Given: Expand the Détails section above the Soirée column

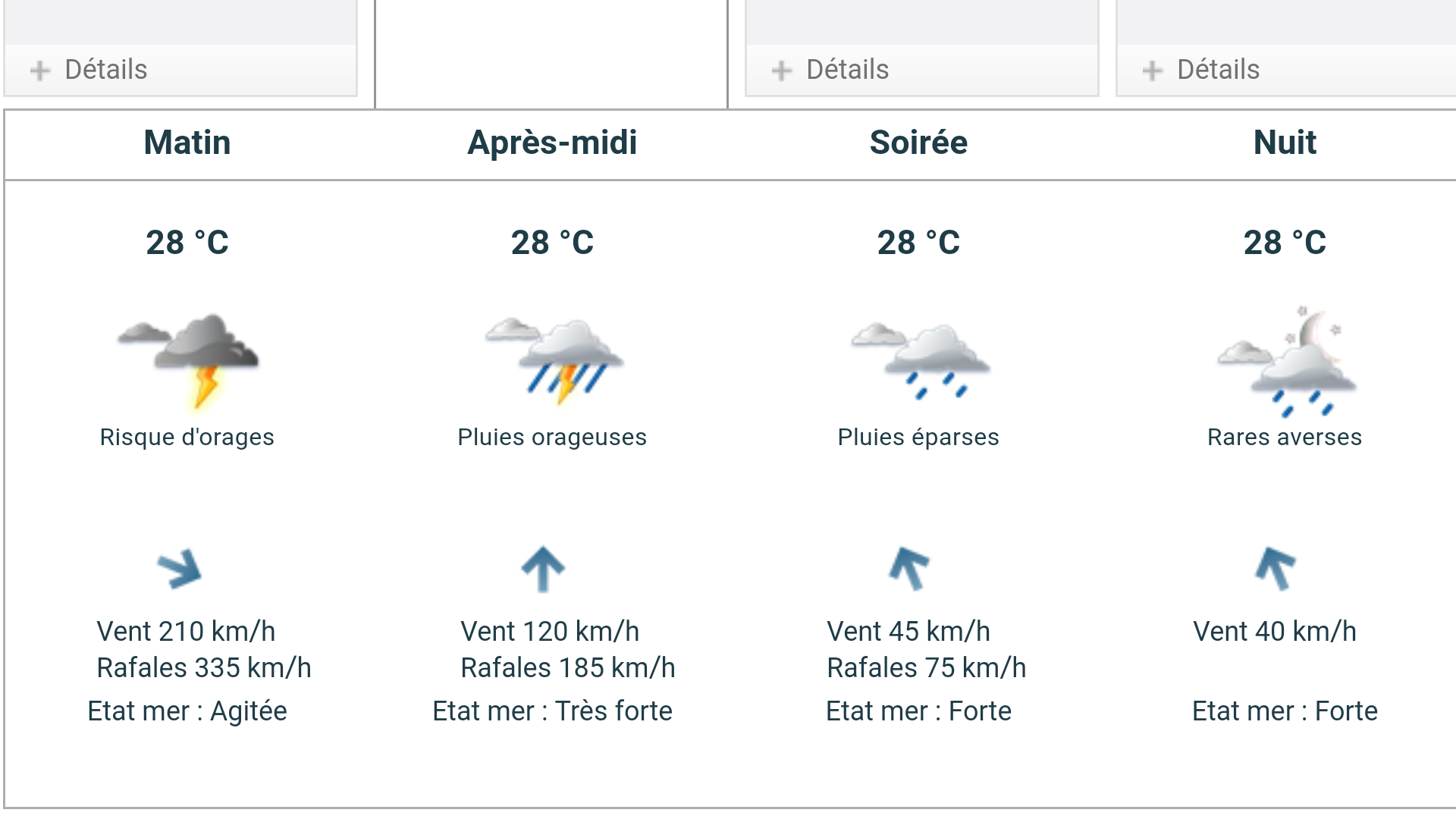Looking at the screenshot, I should (831, 70).
